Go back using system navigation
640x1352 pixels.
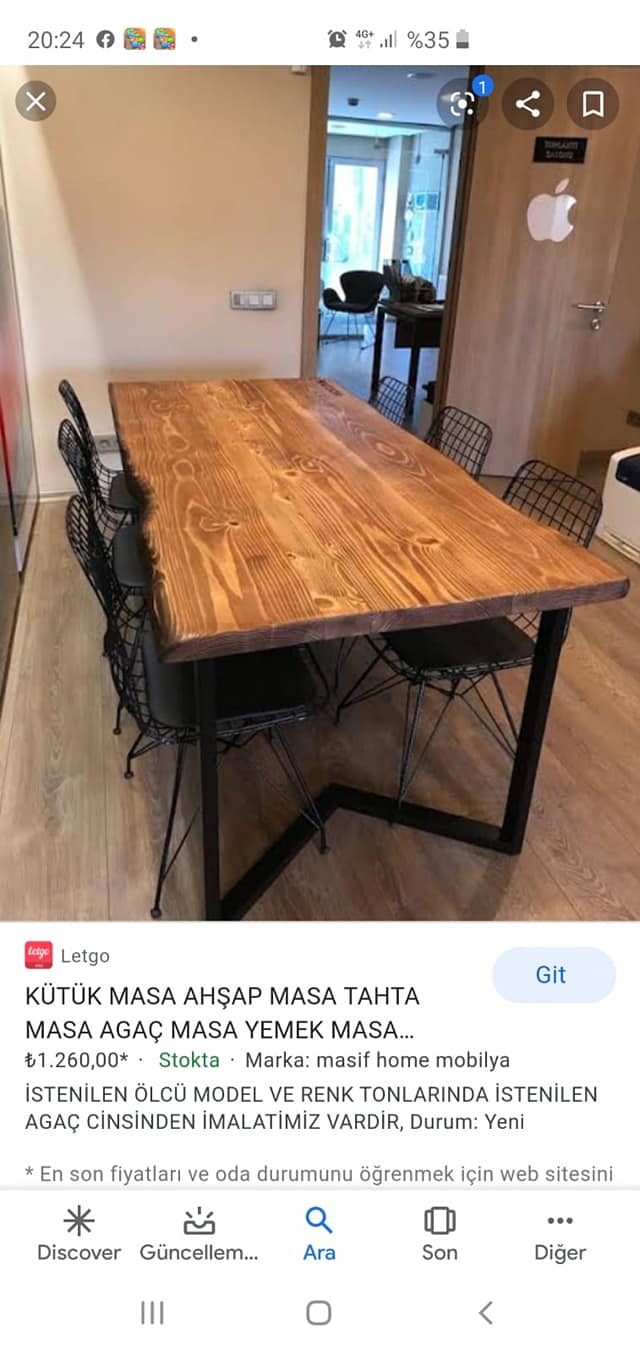click(x=486, y=1313)
